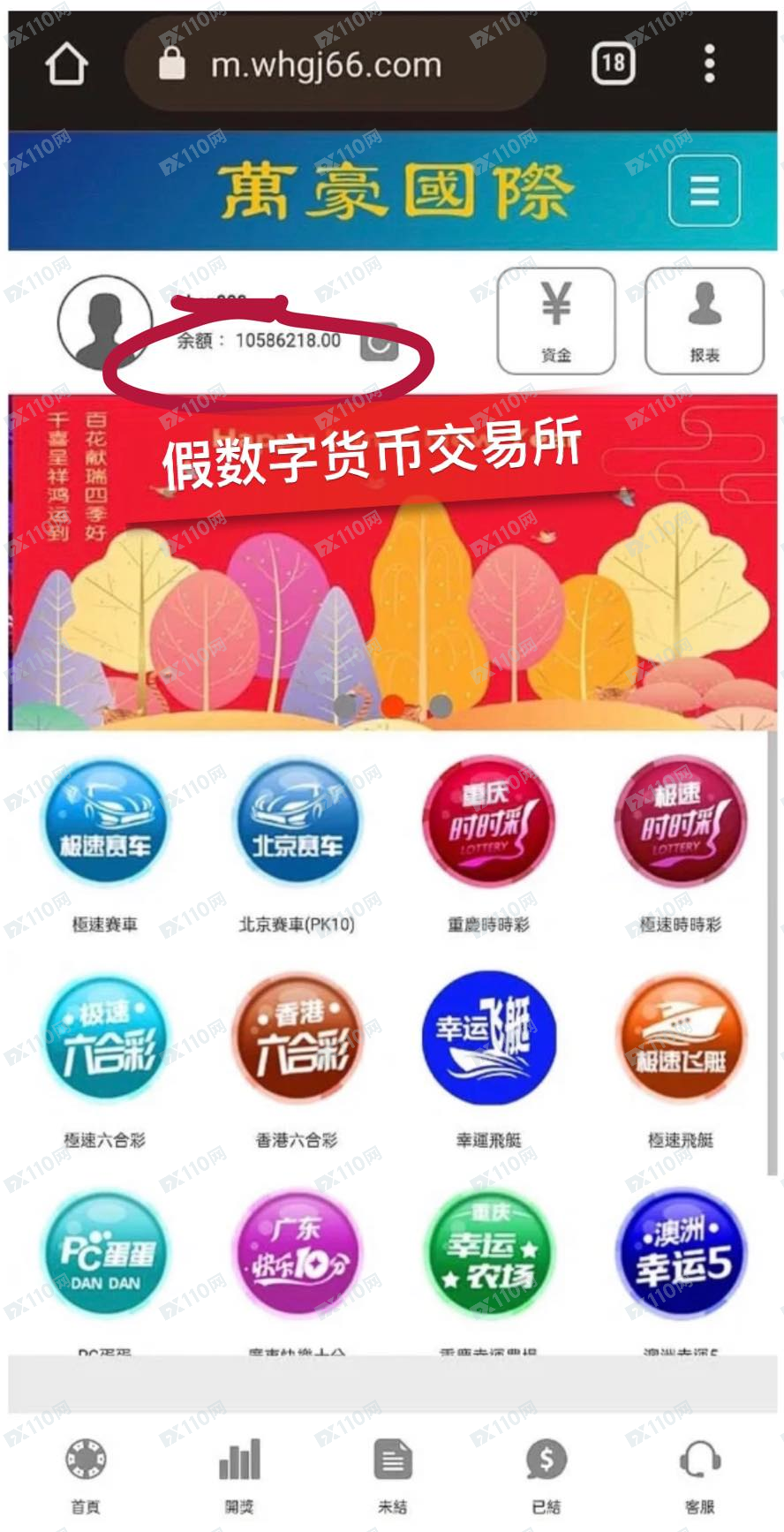Open the hamburger menu in the header

point(704,191)
